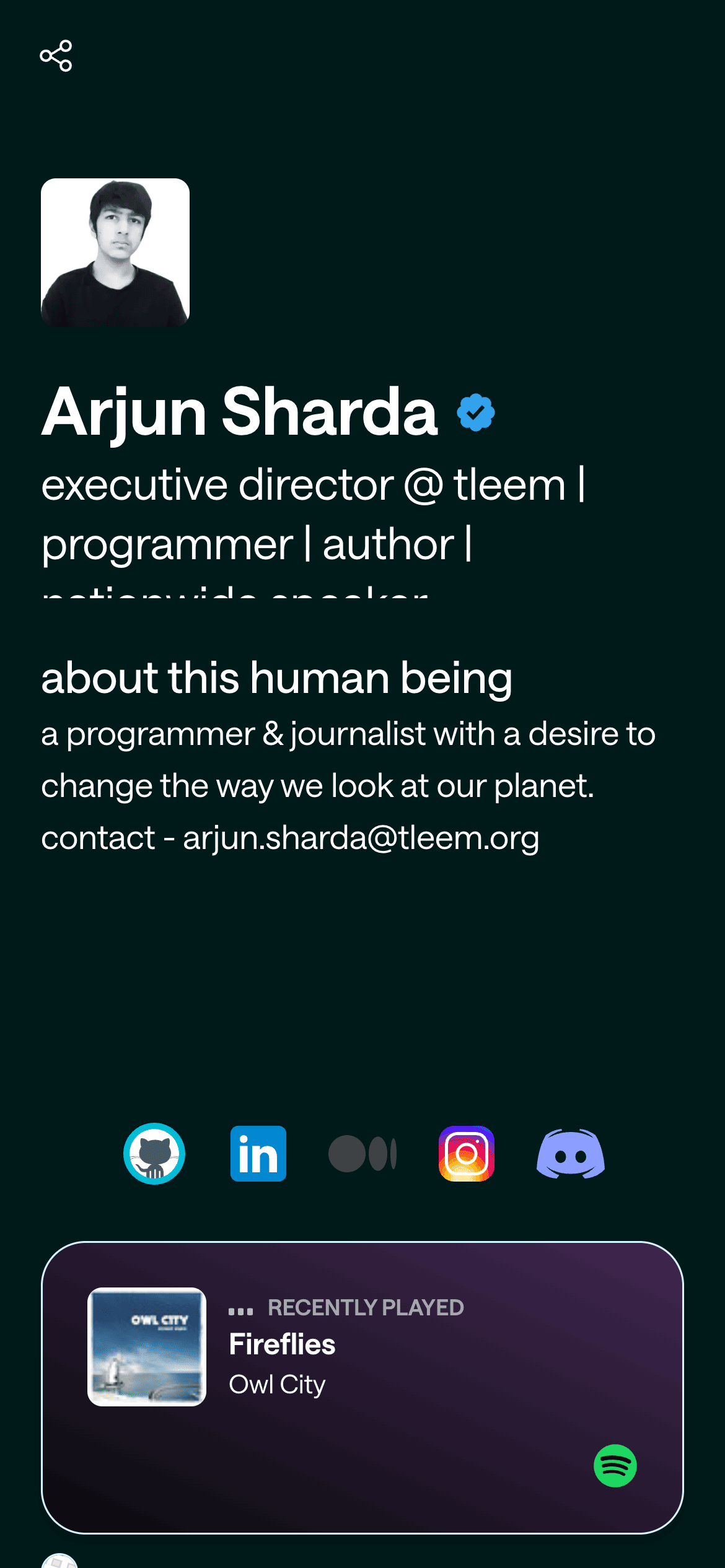Open the GitHub profile link
725x1568 pixels.
(154, 1154)
